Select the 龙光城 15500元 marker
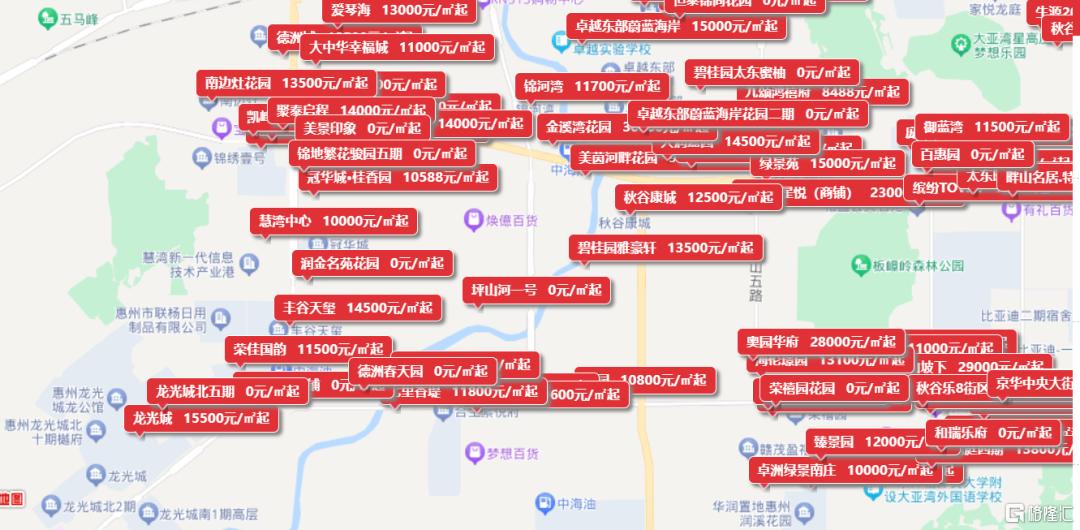 [201, 418]
